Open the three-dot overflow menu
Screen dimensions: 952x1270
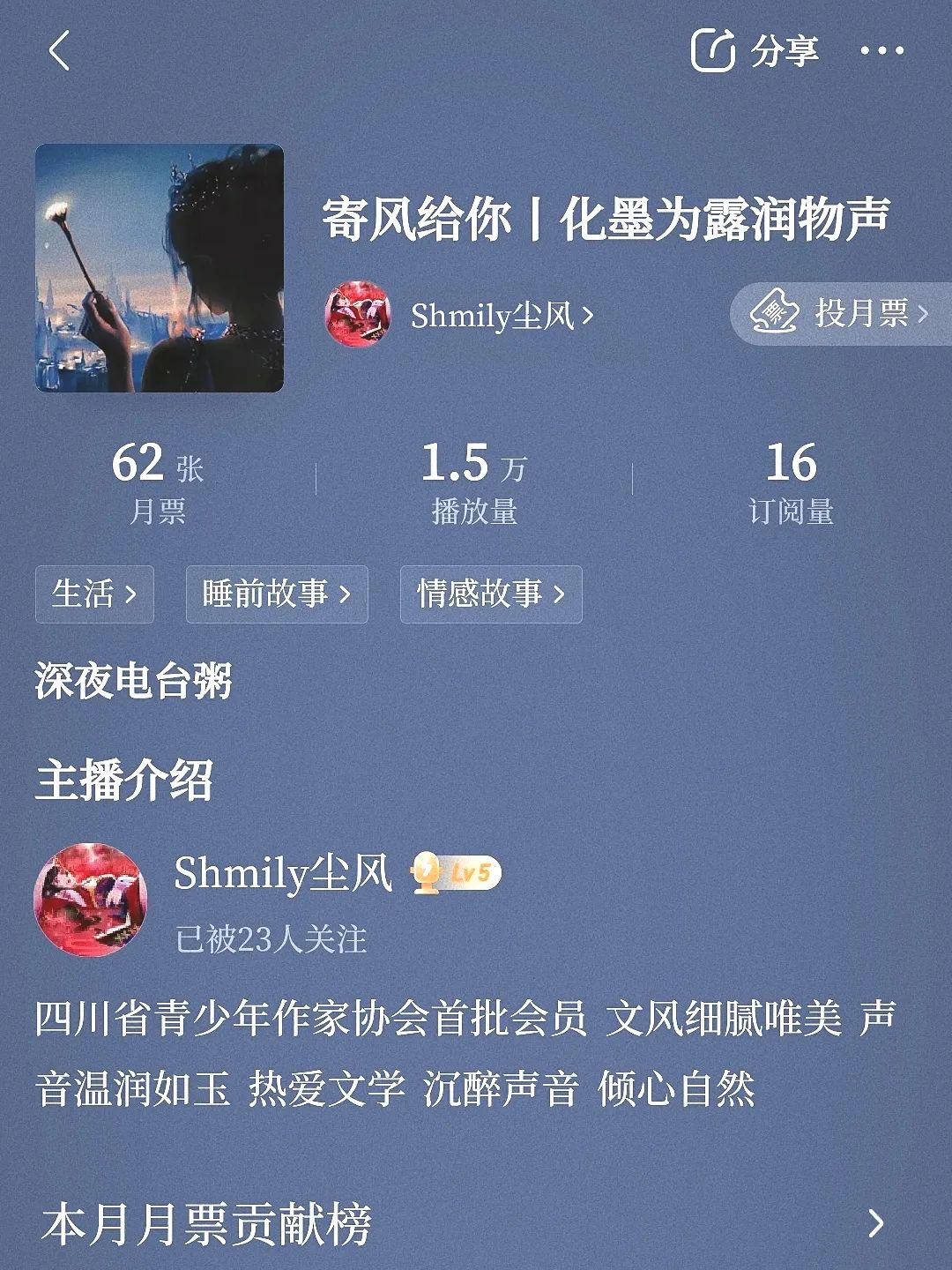(x=881, y=51)
